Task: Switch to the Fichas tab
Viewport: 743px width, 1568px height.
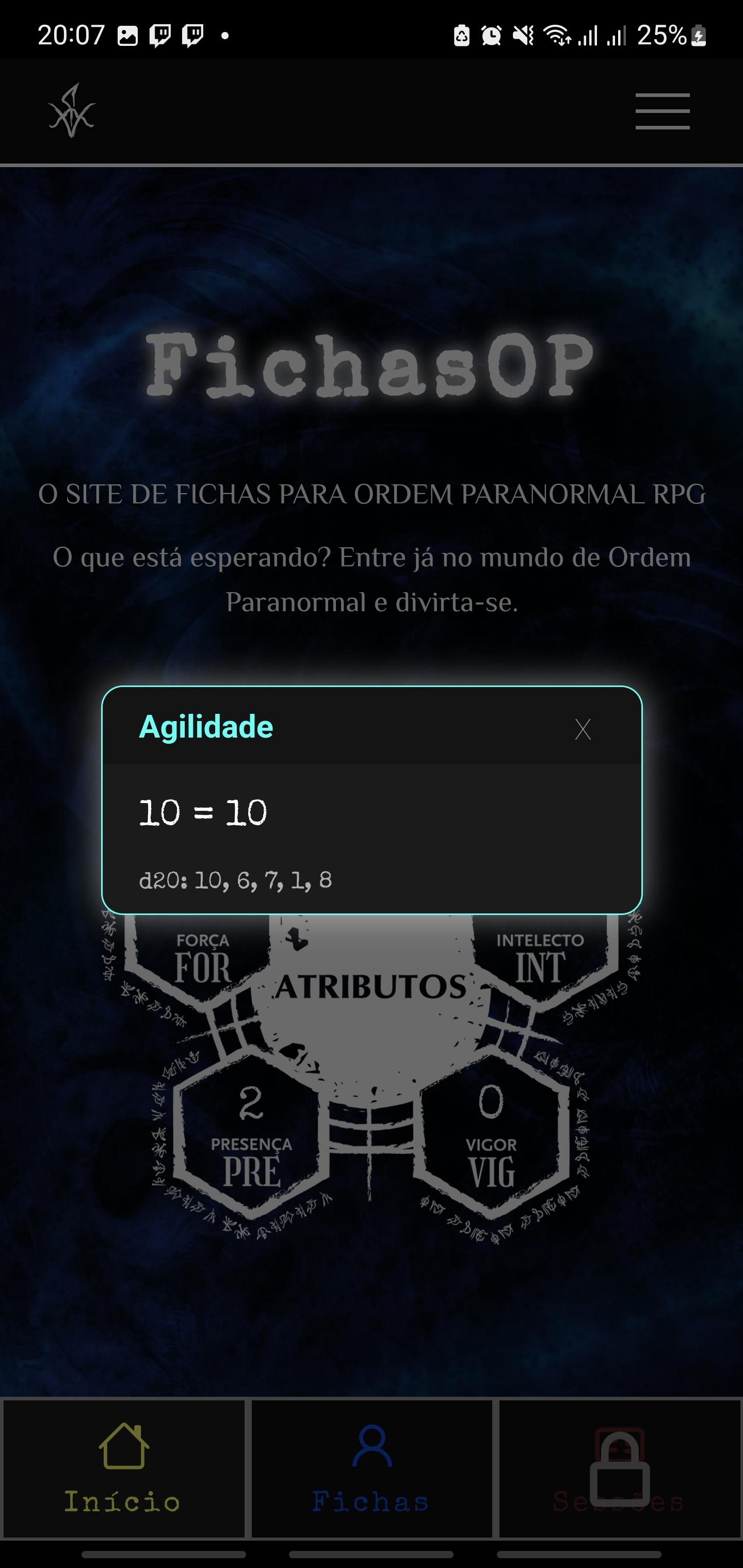Action: [372, 1468]
